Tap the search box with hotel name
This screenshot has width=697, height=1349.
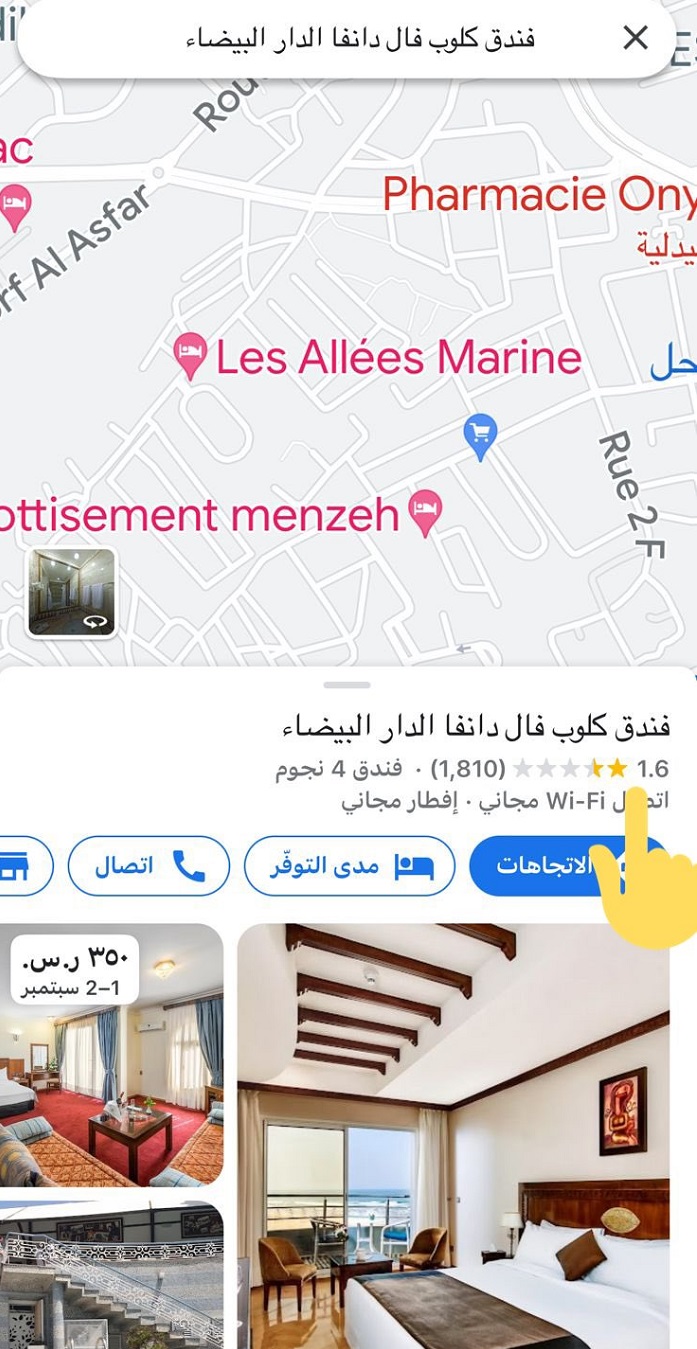pyautogui.click(x=360, y=39)
